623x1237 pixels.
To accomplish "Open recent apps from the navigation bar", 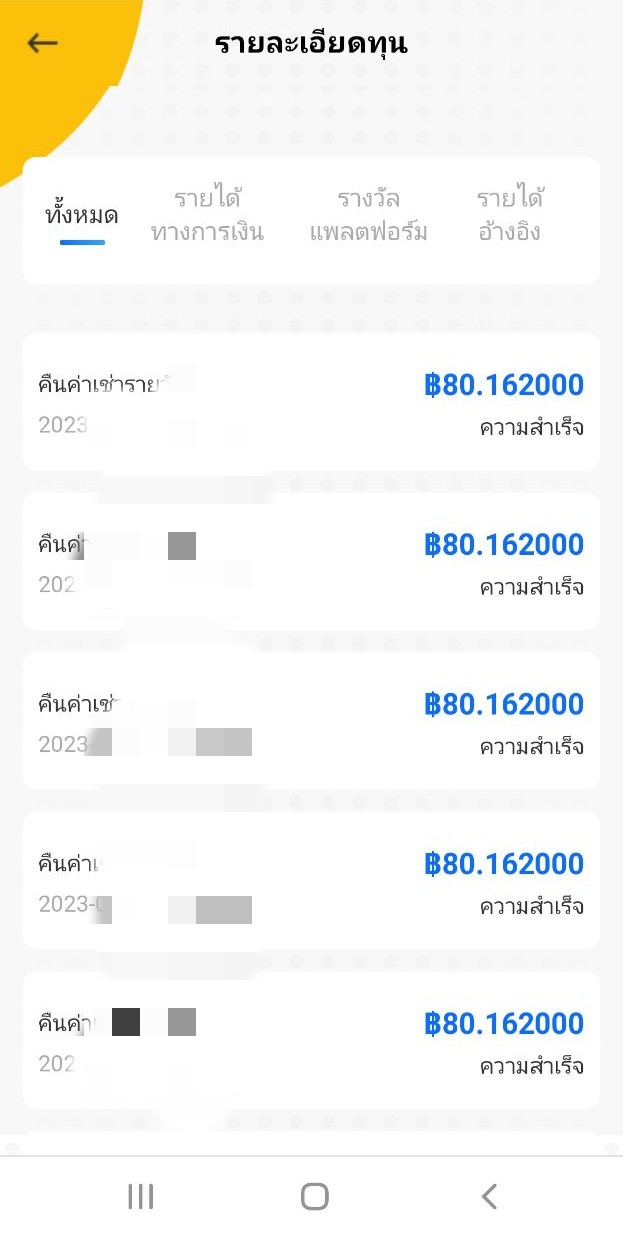I will tap(141, 1196).
